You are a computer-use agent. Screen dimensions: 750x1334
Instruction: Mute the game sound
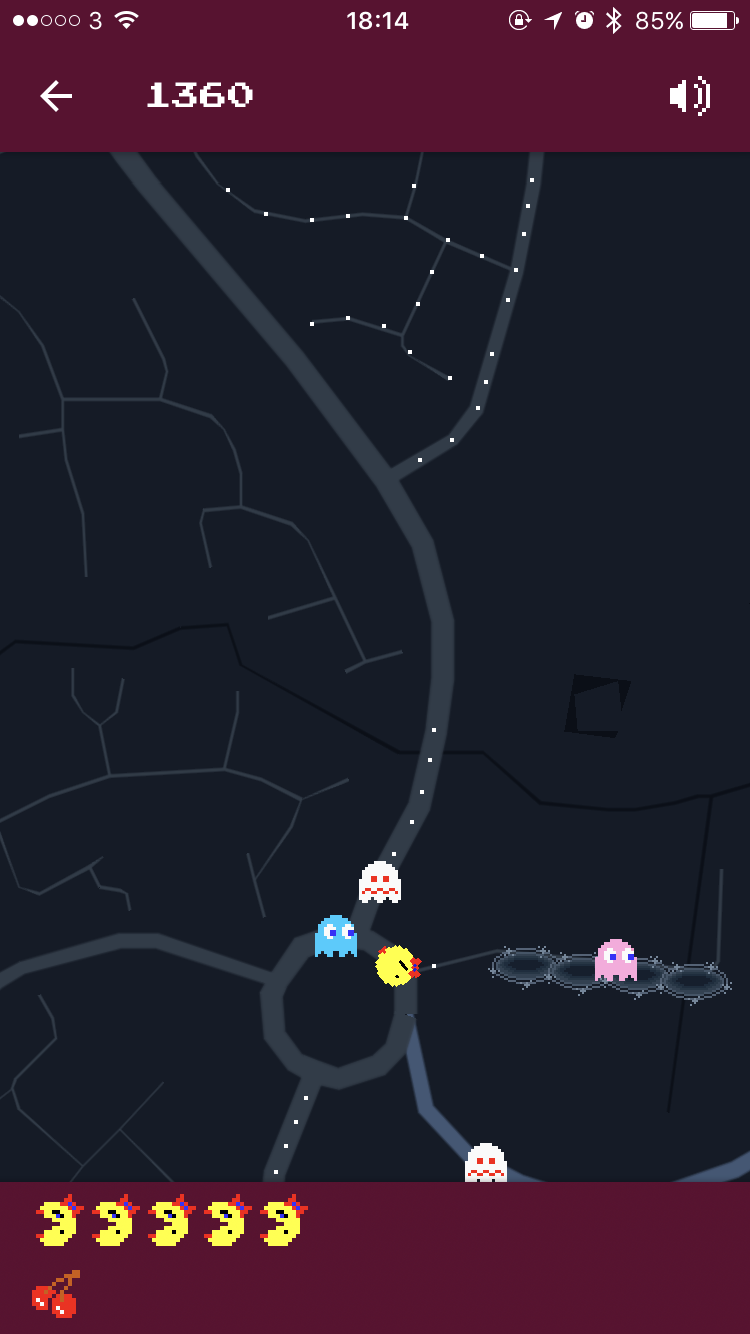689,96
